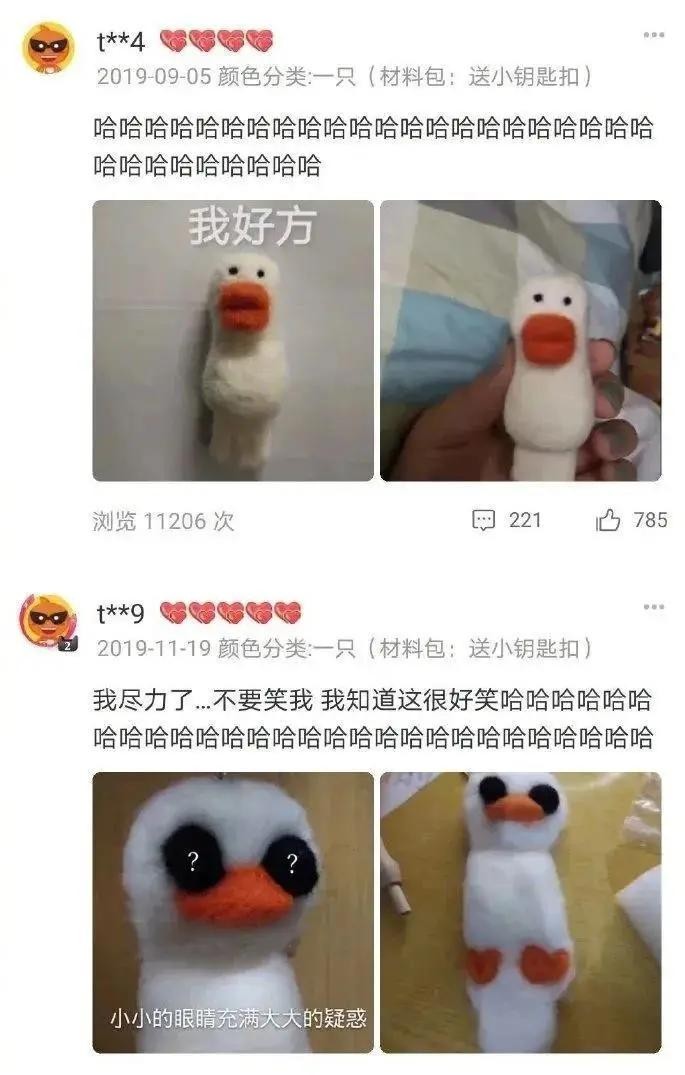Open t**4's profile avatar

click(48, 48)
